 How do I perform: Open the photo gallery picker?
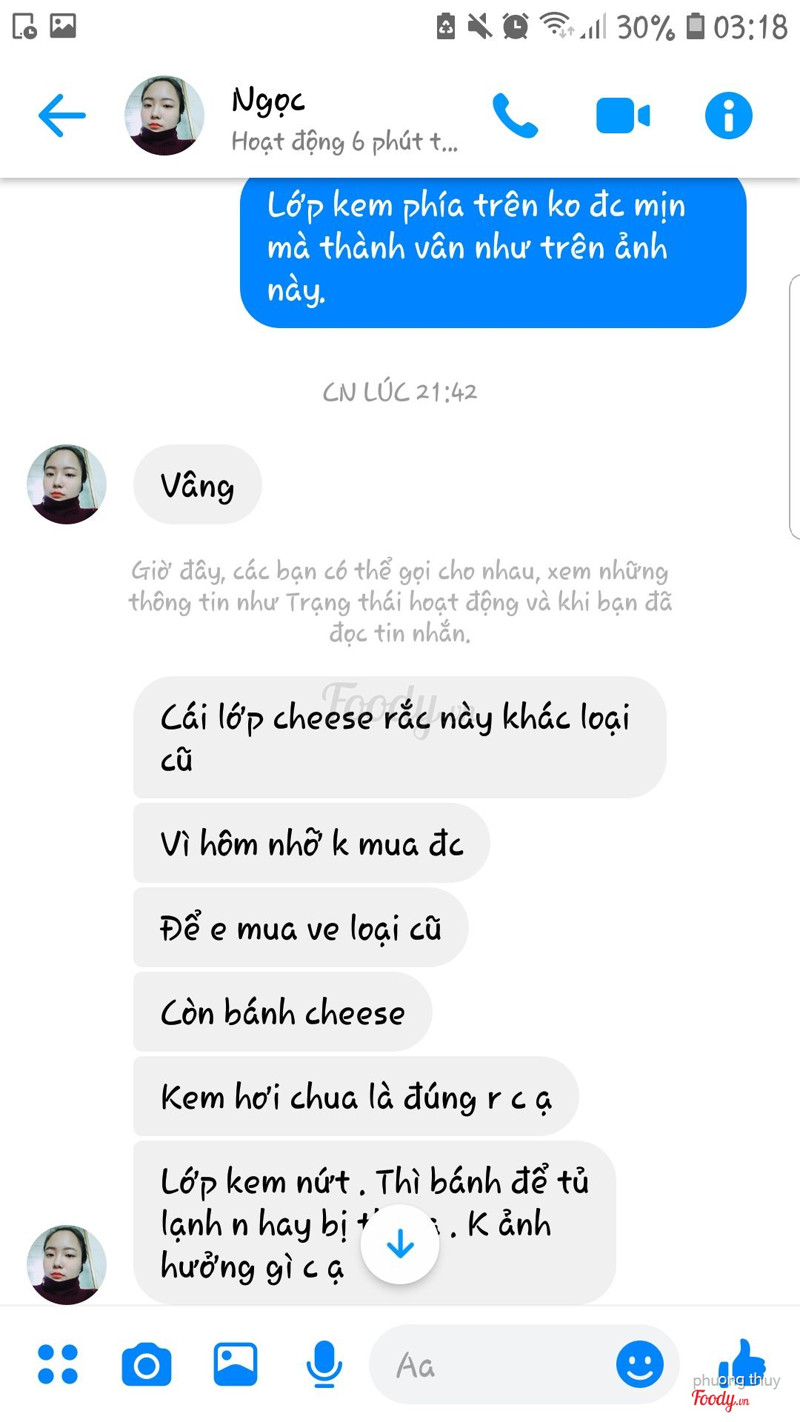point(235,1364)
